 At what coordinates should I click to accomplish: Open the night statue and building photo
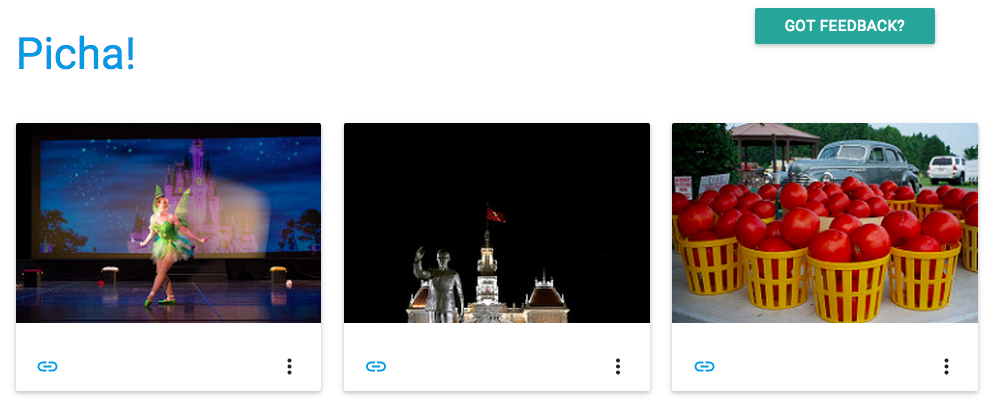click(496, 222)
